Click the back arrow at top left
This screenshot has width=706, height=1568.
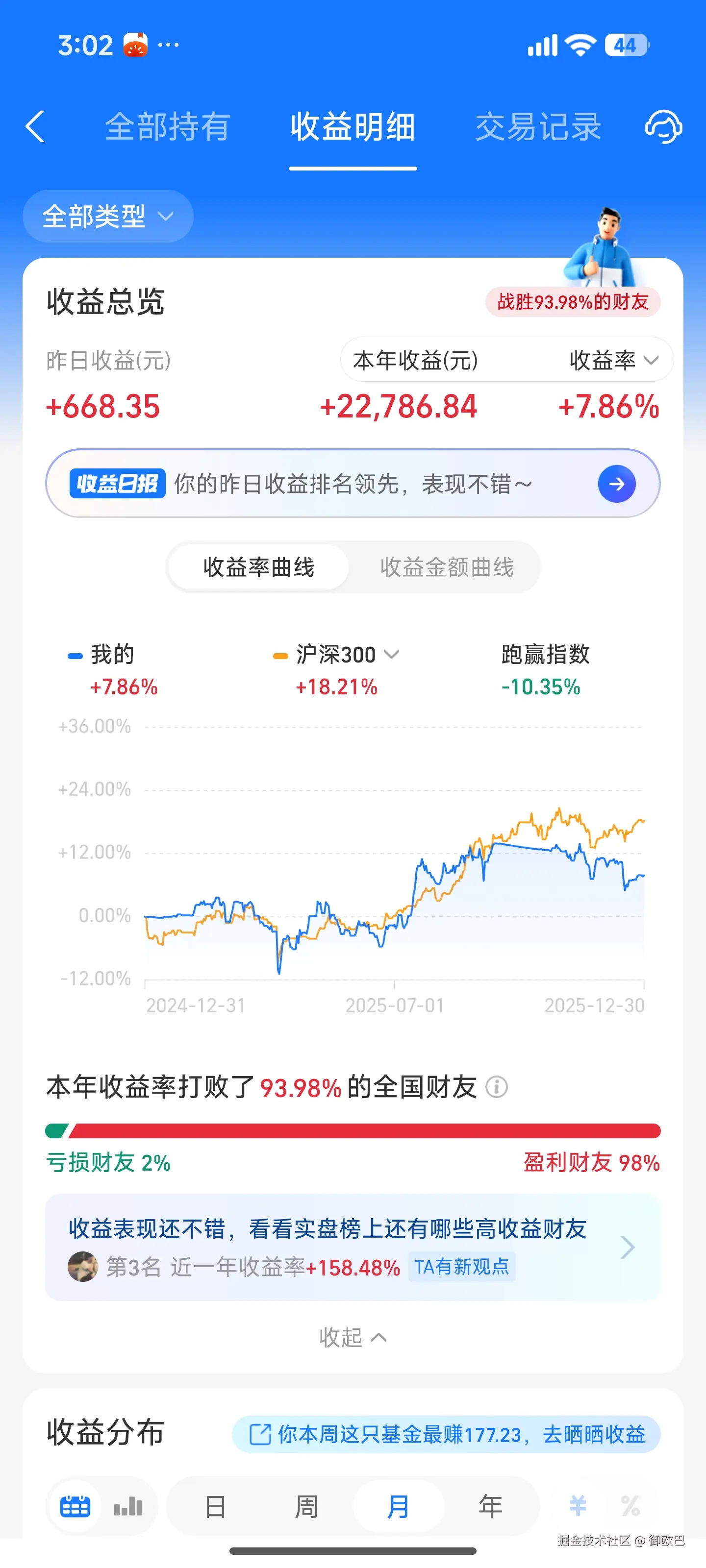coord(35,127)
